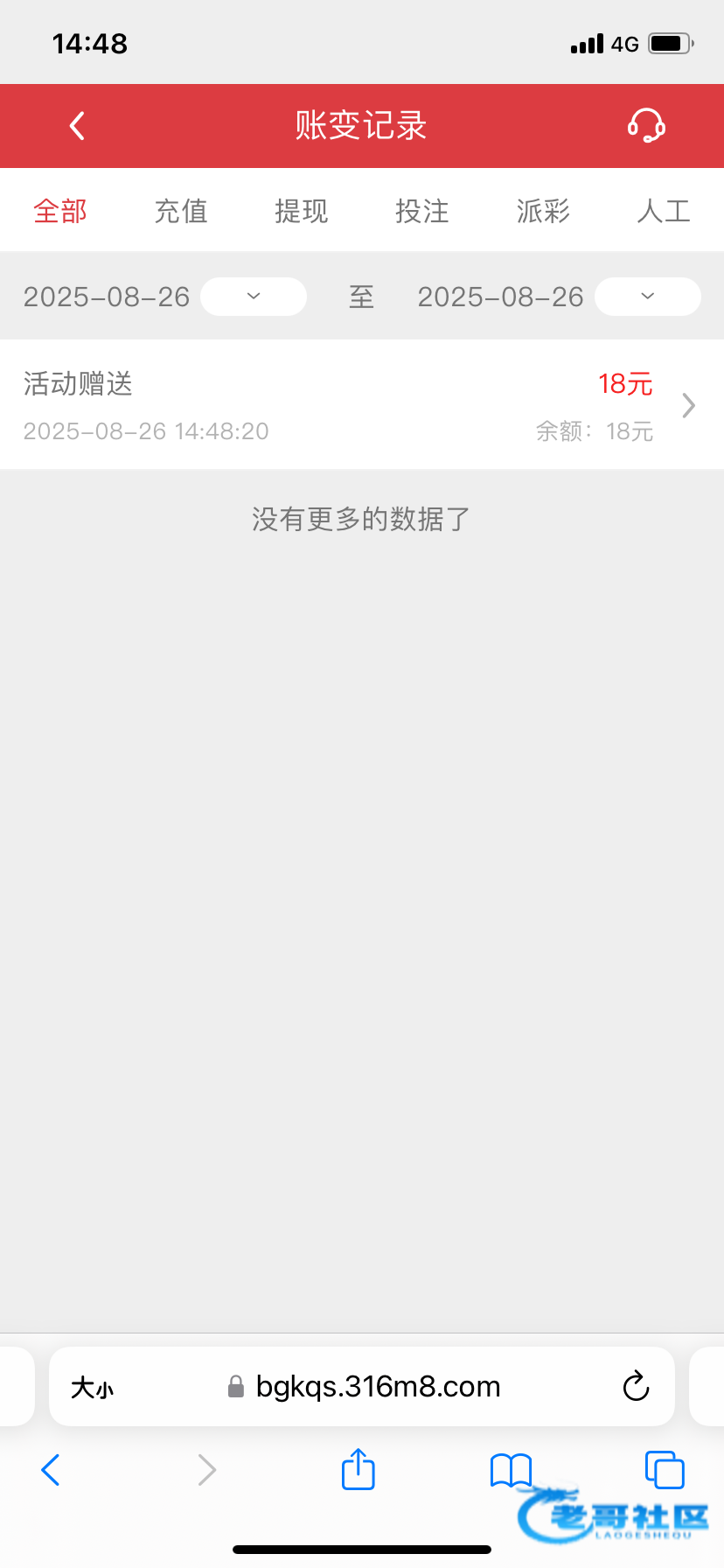Switch to the 提现 tab
This screenshot has width=724, height=1568.
click(x=302, y=211)
